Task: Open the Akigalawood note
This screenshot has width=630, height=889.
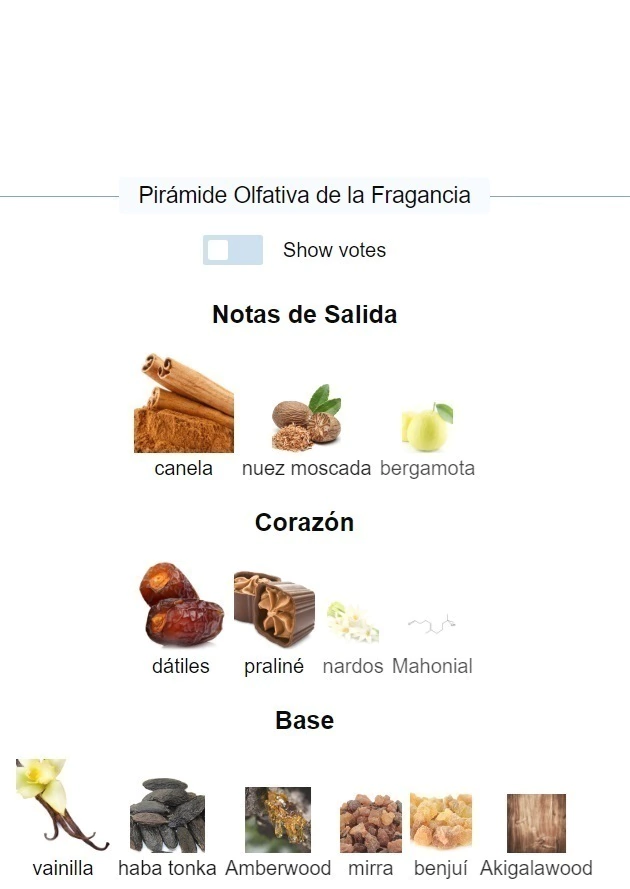Action: point(536,824)
